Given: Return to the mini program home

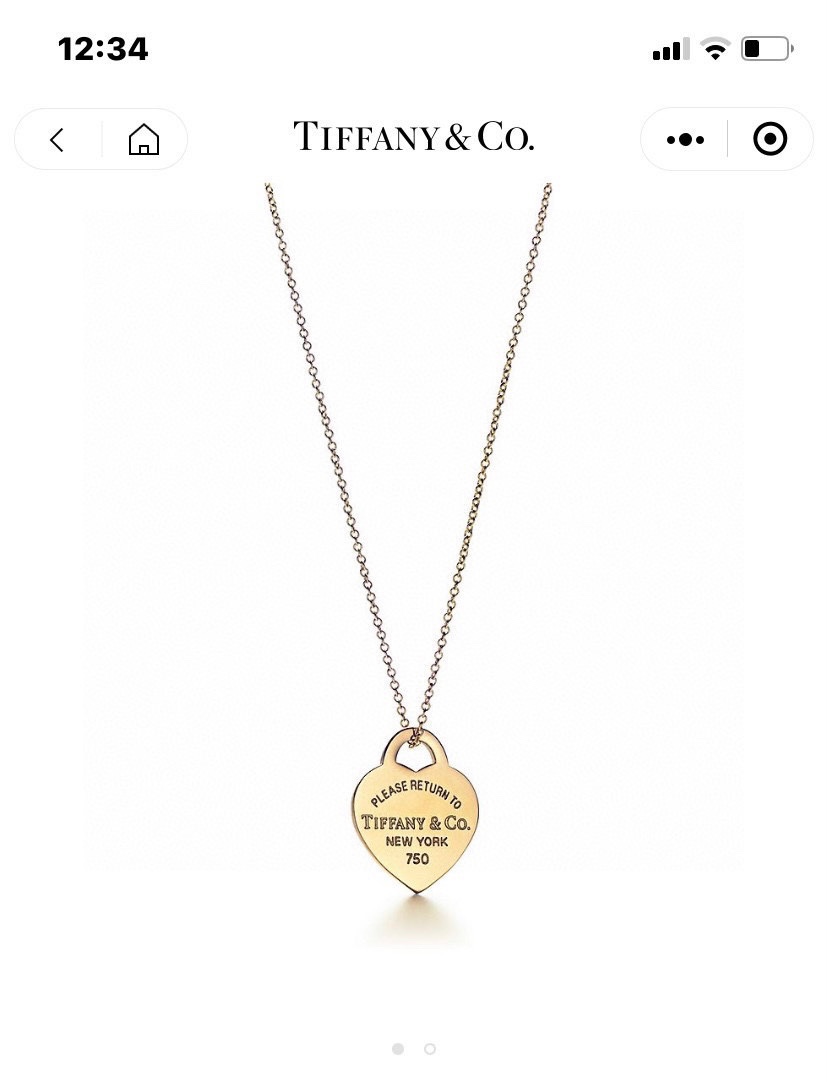Looking at the screenshot, I should click(x=144, y=140).
